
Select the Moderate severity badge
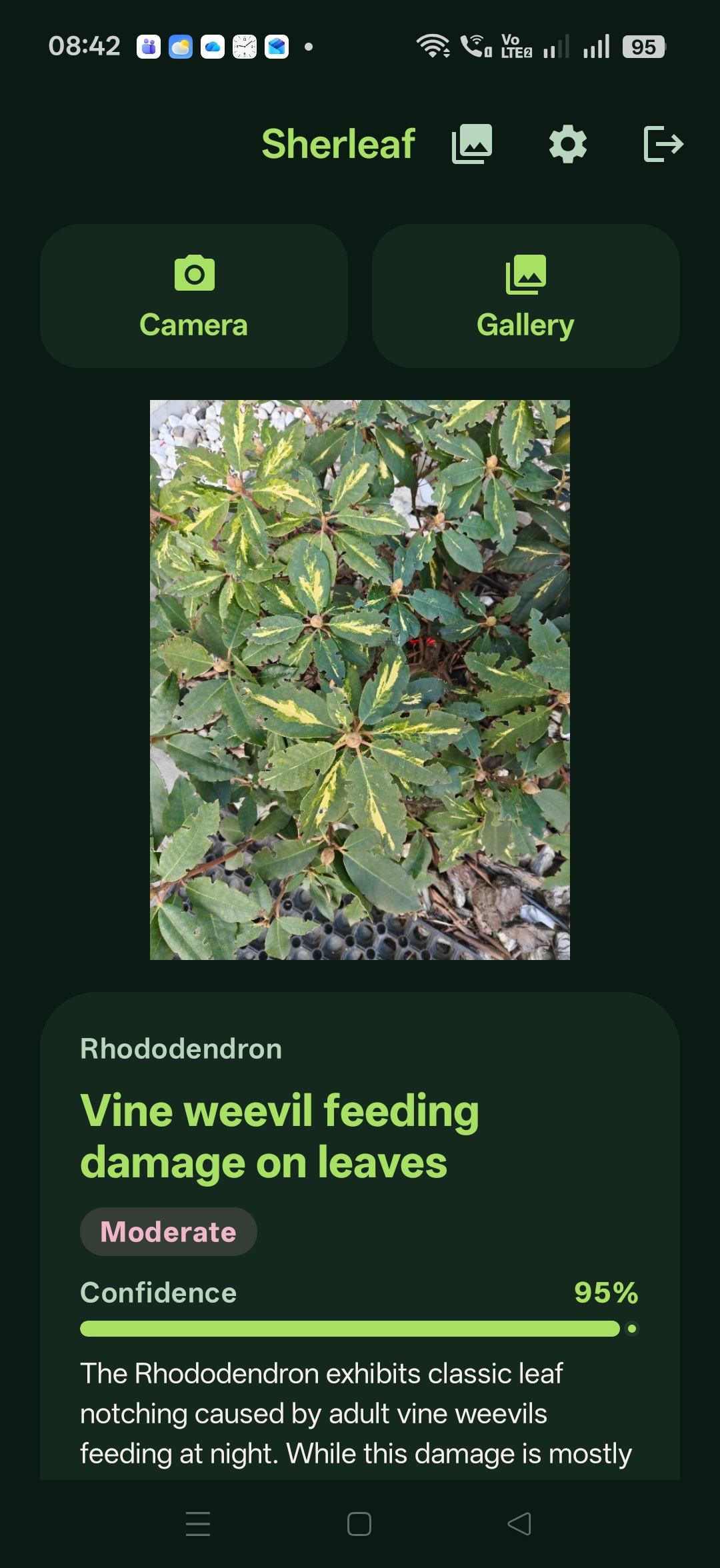pyautogui.click(x=168, y=1231)
